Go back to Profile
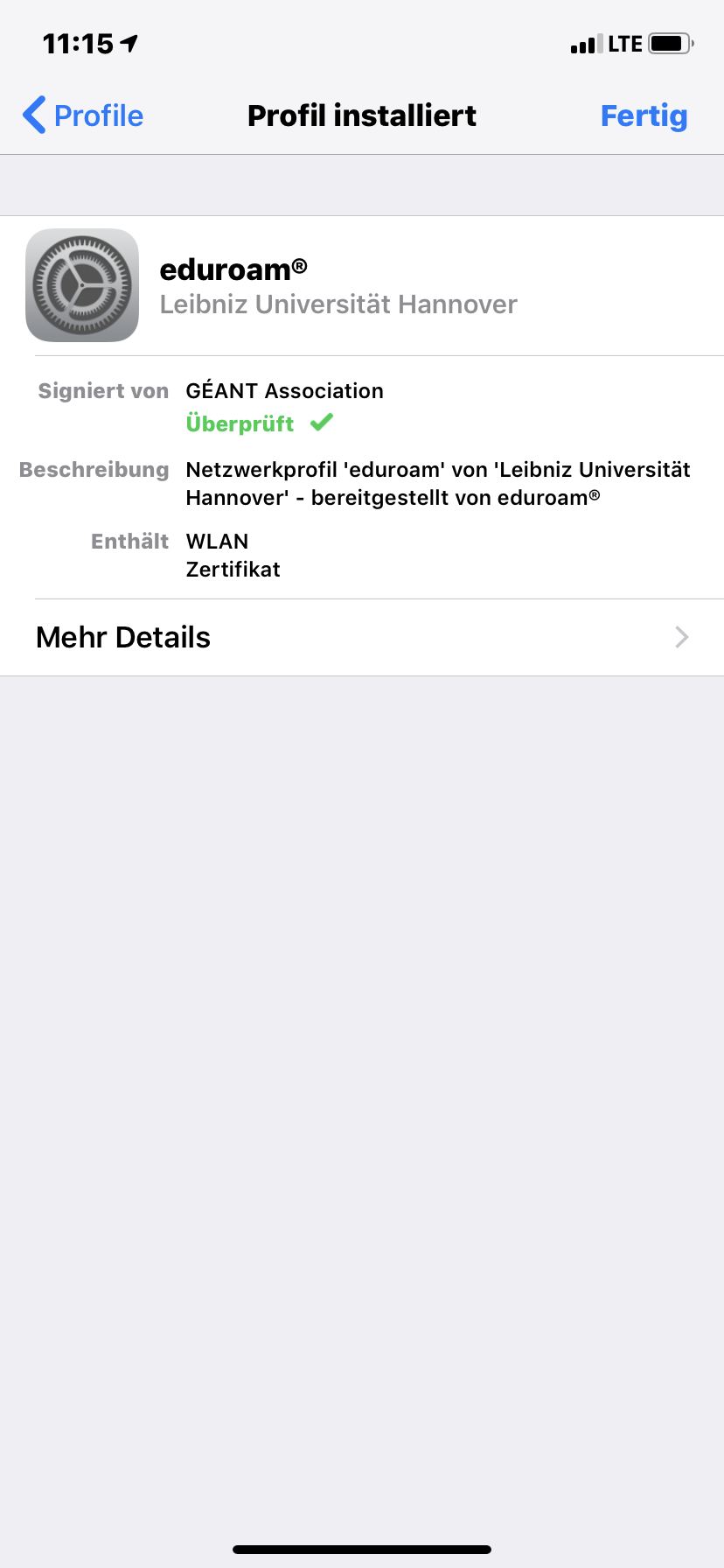This screenshot has width=724, height=1568. pyautogui.click(x=83, y=115)
